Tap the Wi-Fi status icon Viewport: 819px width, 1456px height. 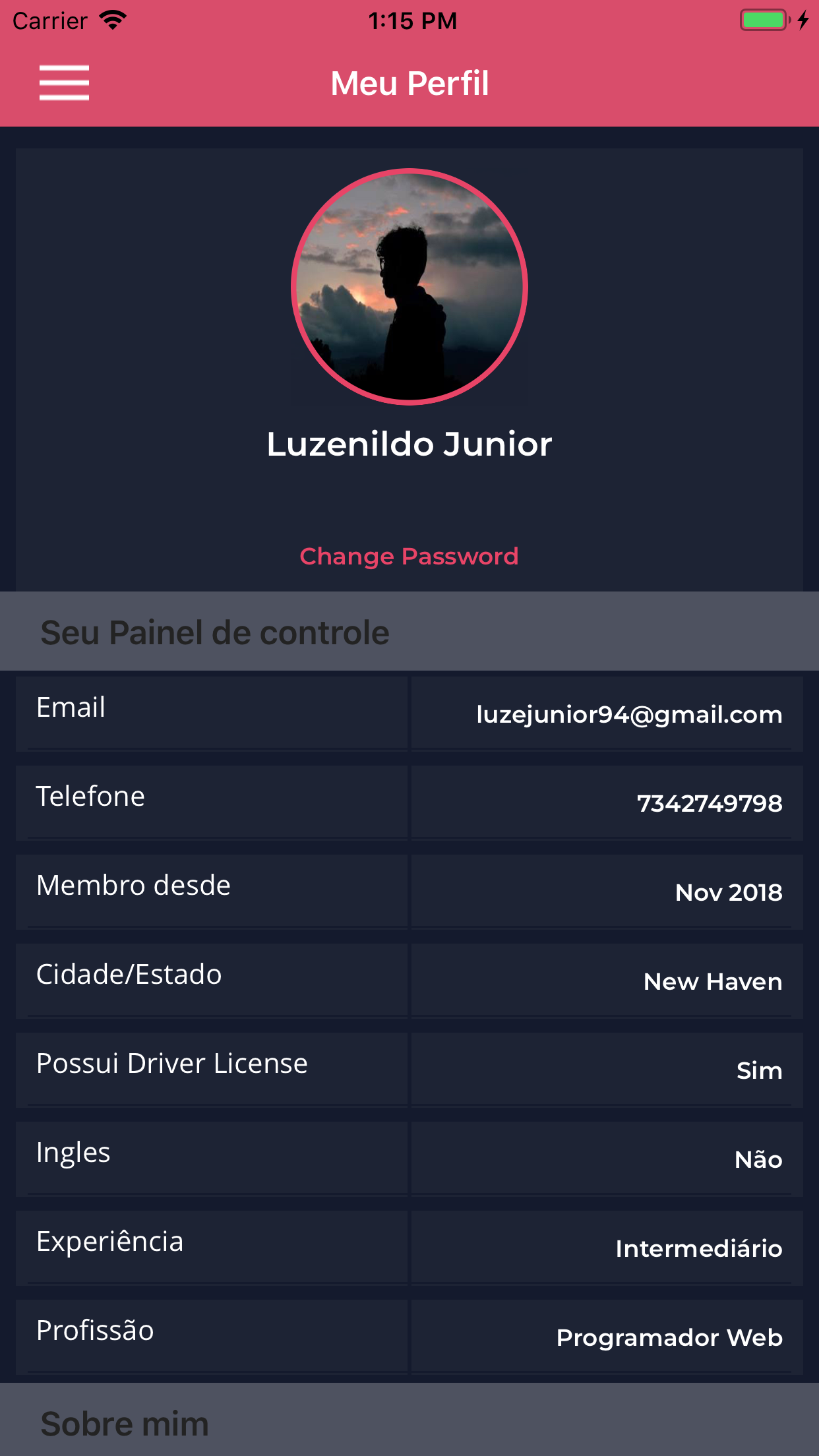point(112,20)
